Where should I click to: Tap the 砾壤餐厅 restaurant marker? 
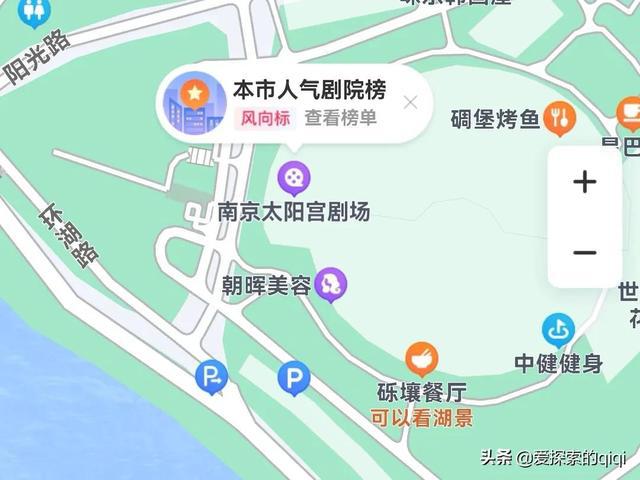click(x=422, y=359)
